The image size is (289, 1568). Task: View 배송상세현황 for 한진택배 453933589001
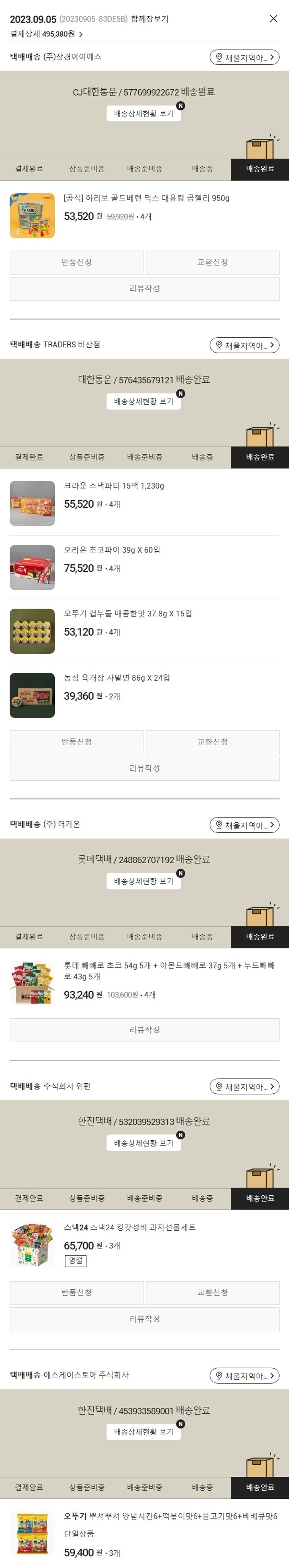point(144,1432)
